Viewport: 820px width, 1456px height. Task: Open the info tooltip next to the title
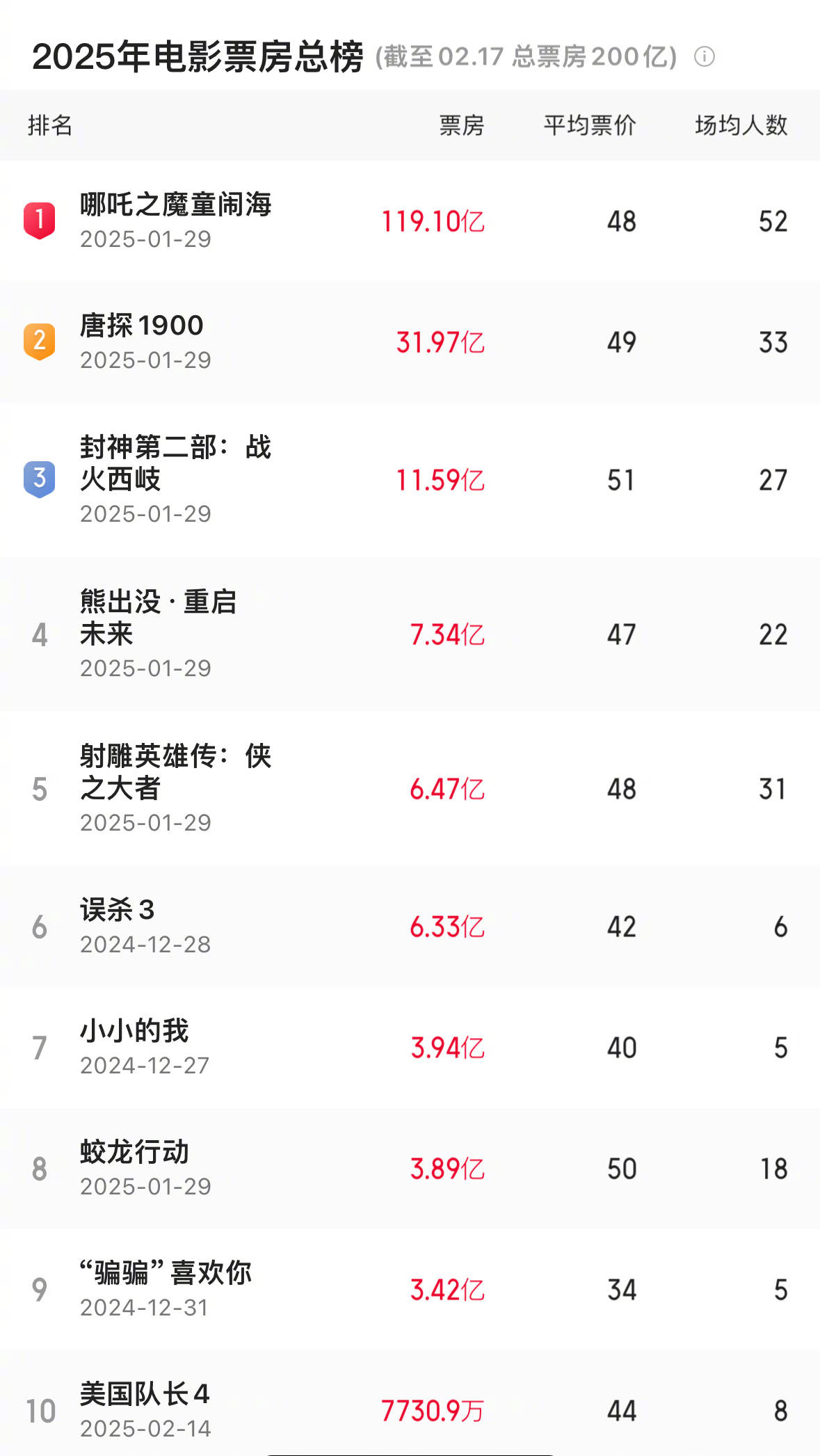pyautogui.click(x=705, y=57)
